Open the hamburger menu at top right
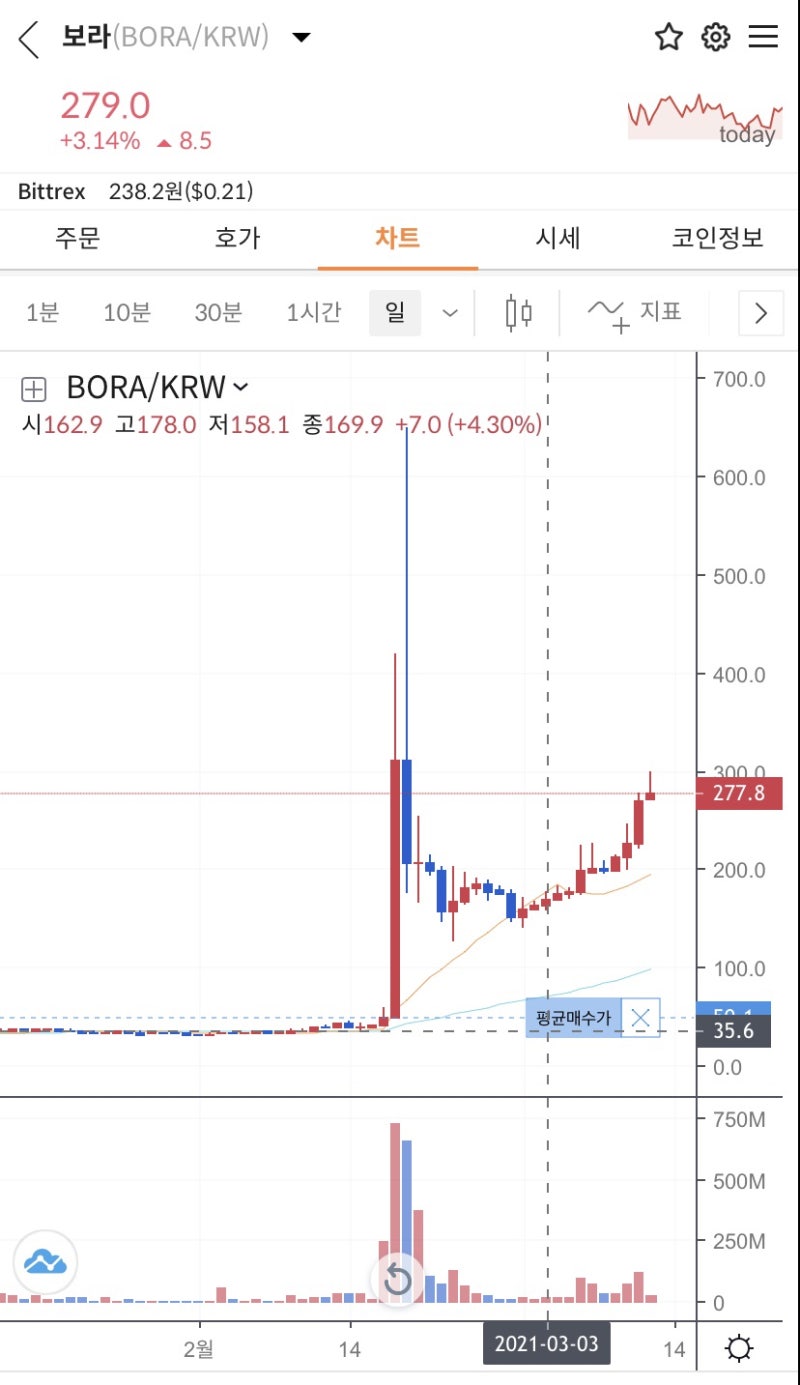This screenshot has height=1385, width=800. (x=764, y=38)
